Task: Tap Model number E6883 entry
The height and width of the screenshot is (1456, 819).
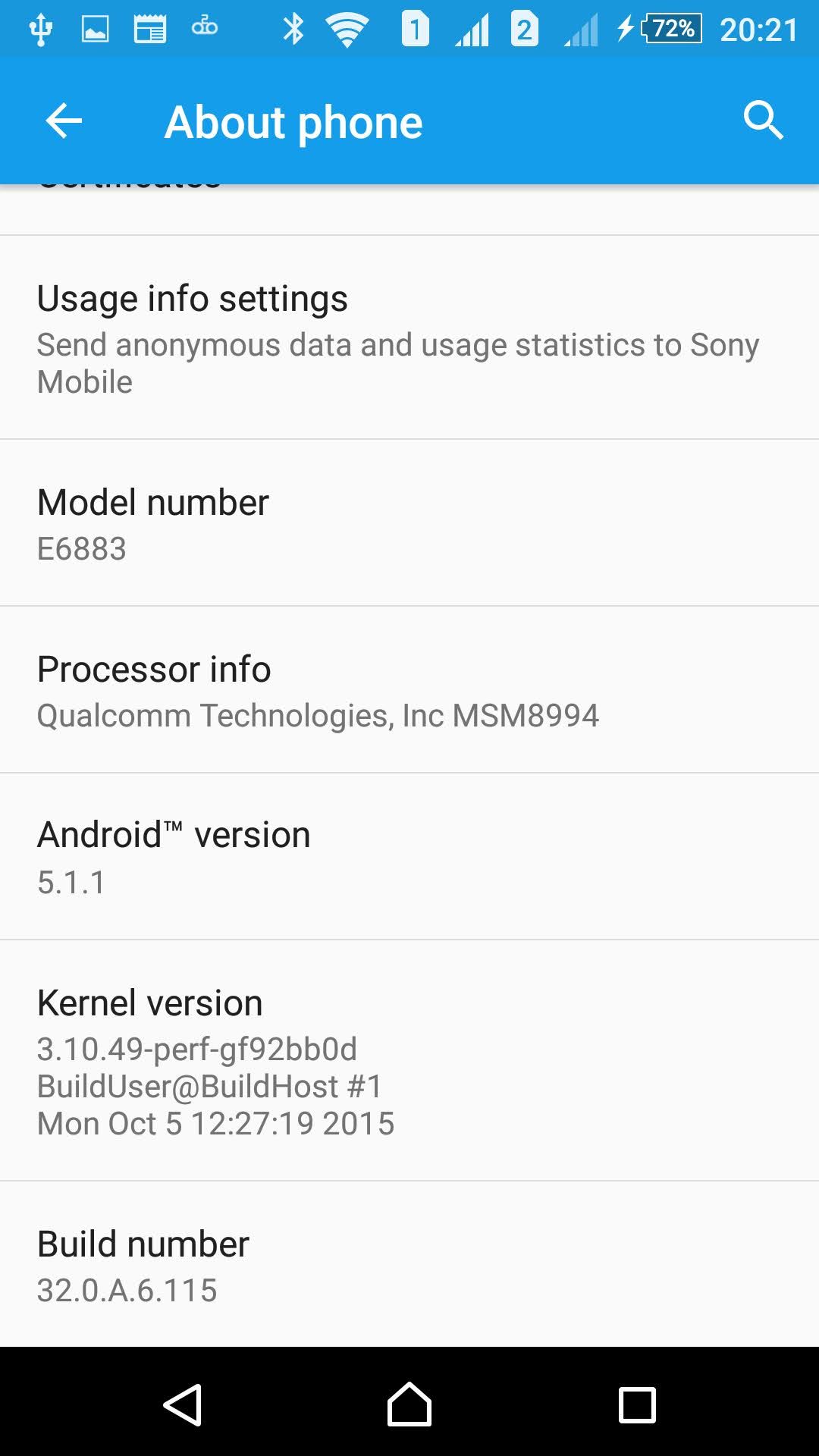Action: pos(409,522)
